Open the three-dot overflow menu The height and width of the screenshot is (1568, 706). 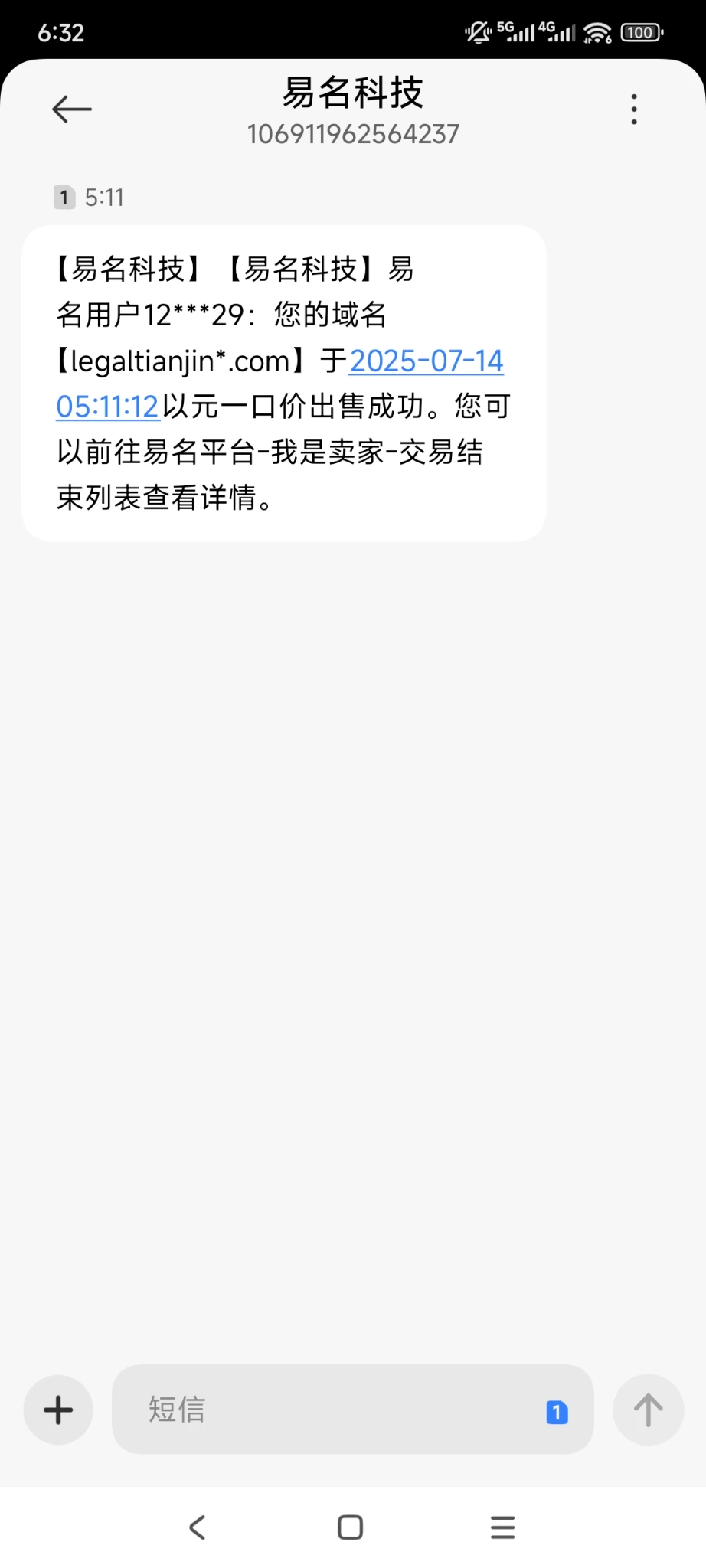634,109
